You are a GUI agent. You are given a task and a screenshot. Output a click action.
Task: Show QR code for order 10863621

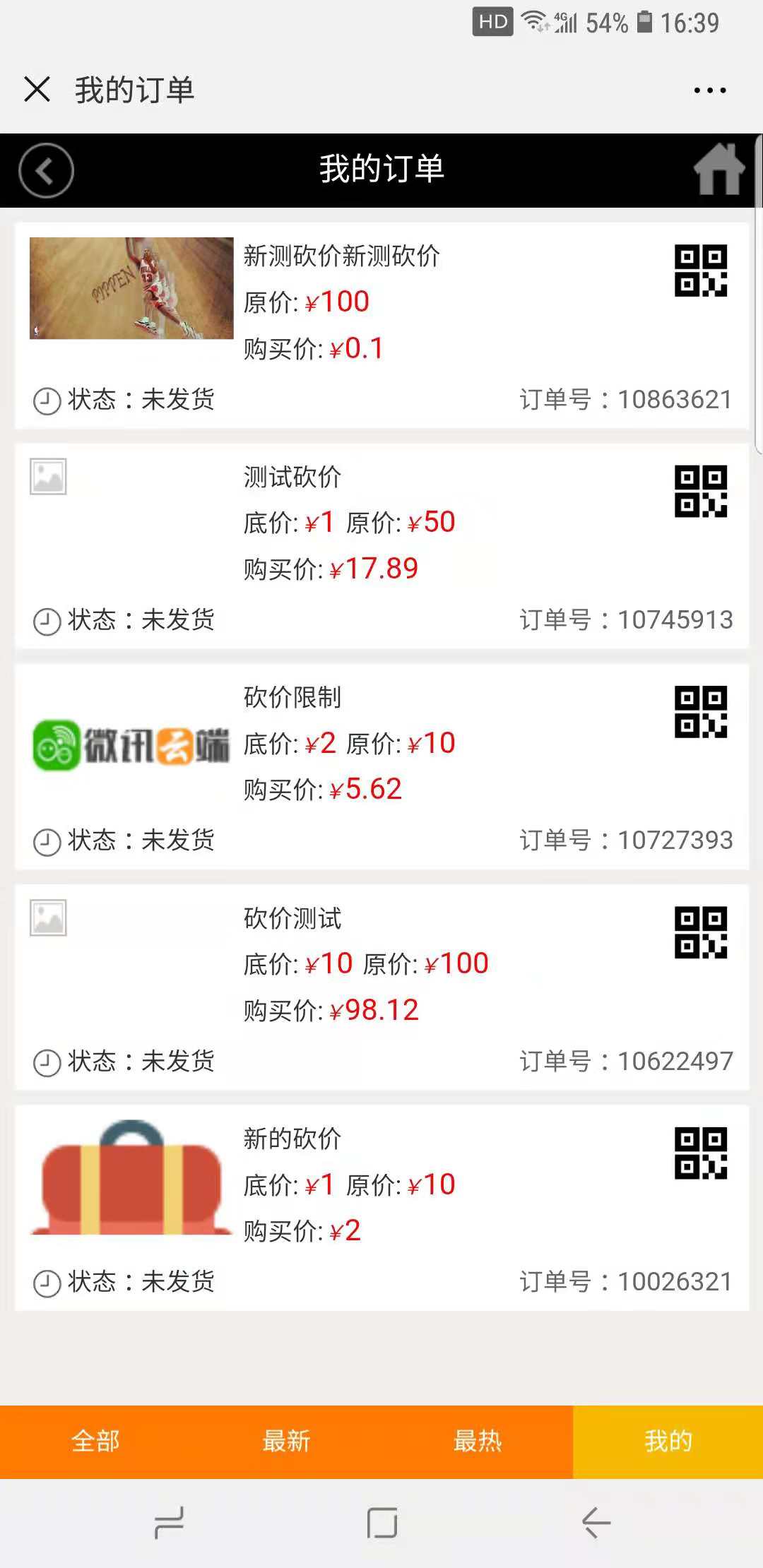701,271
